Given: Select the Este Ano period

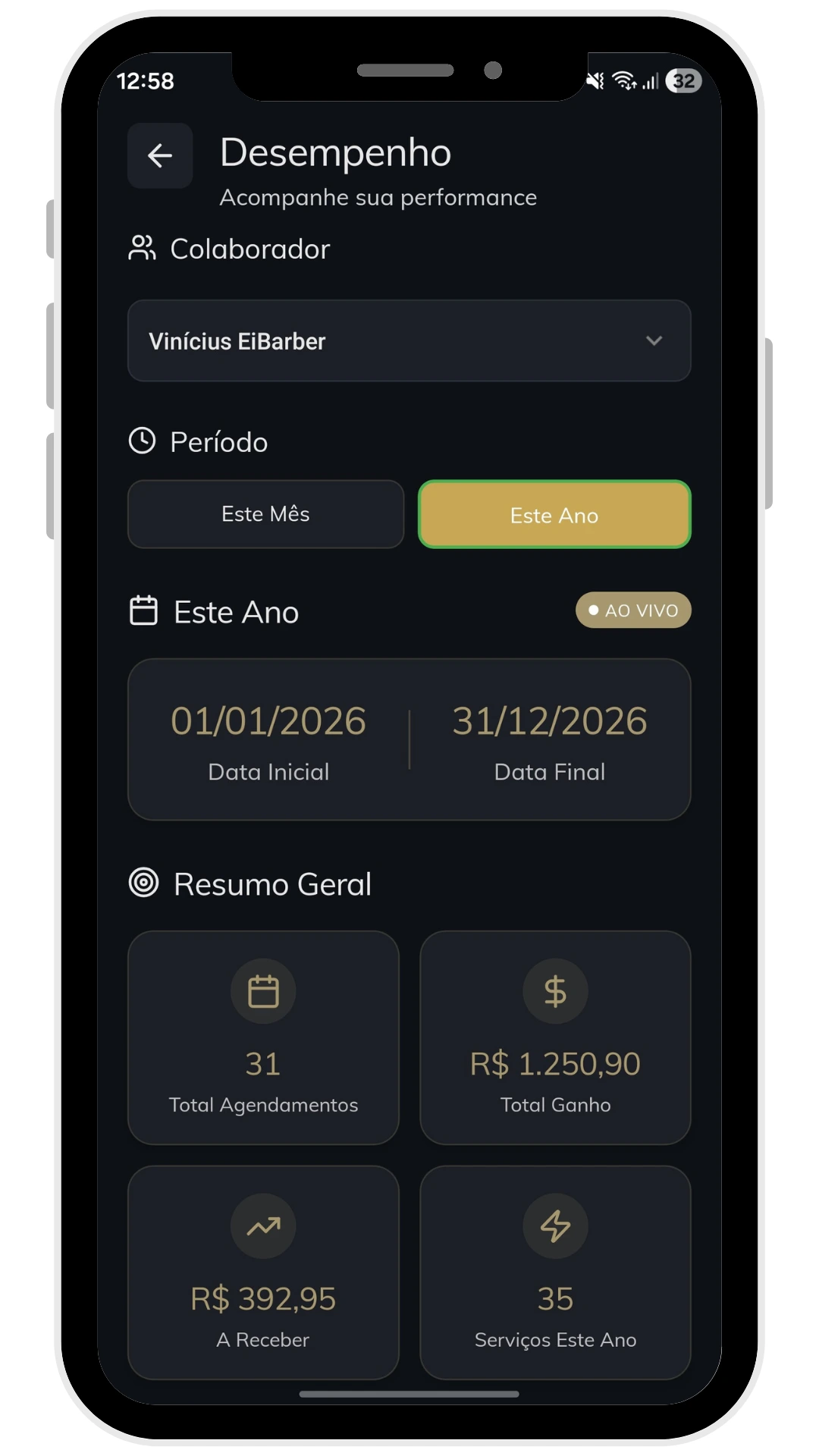Looking at the screenshot, I should (x=554, y=515).
